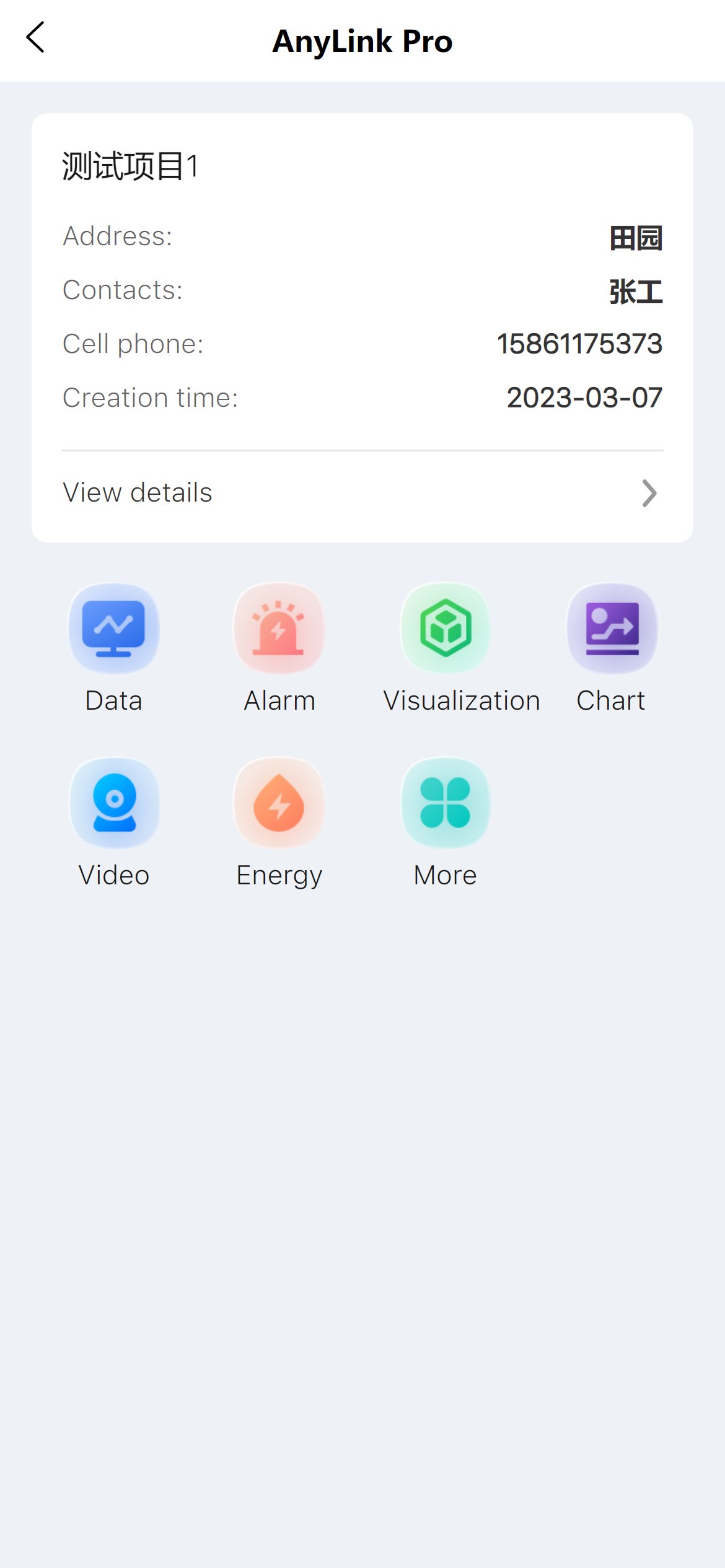725x1568 pixels.
Task: Open the Data module icon
Action: [114, 628]
